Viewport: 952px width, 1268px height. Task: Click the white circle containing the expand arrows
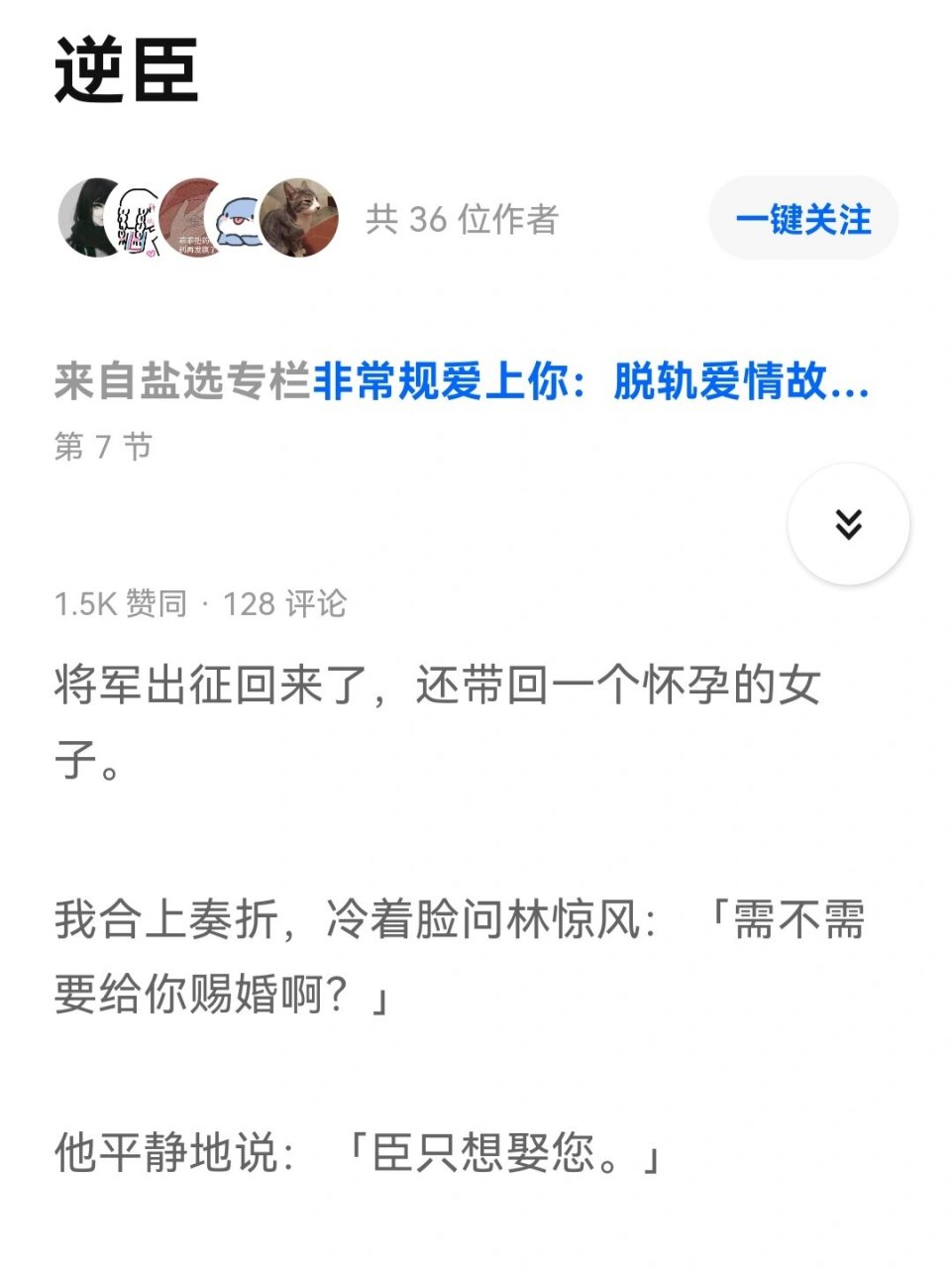click(x=847, y=525)
